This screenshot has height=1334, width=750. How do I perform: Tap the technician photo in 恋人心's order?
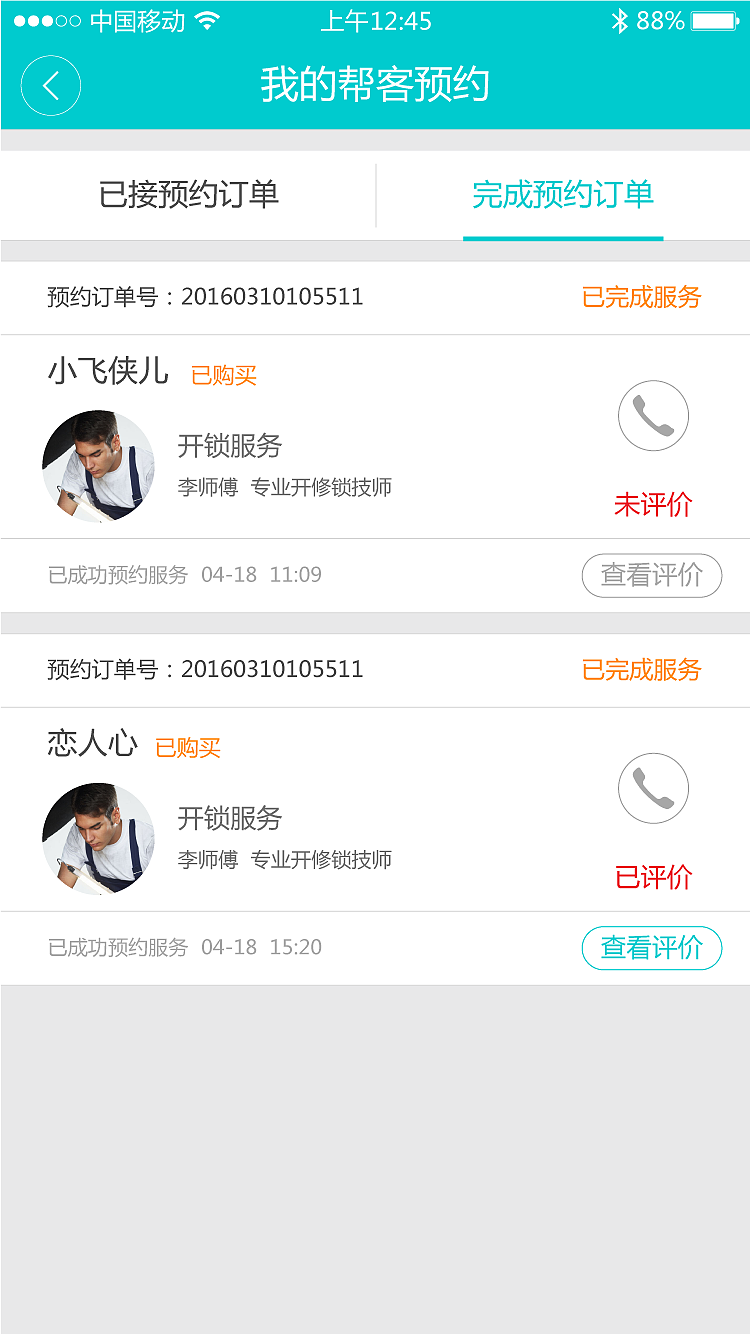tap(98, 838)
